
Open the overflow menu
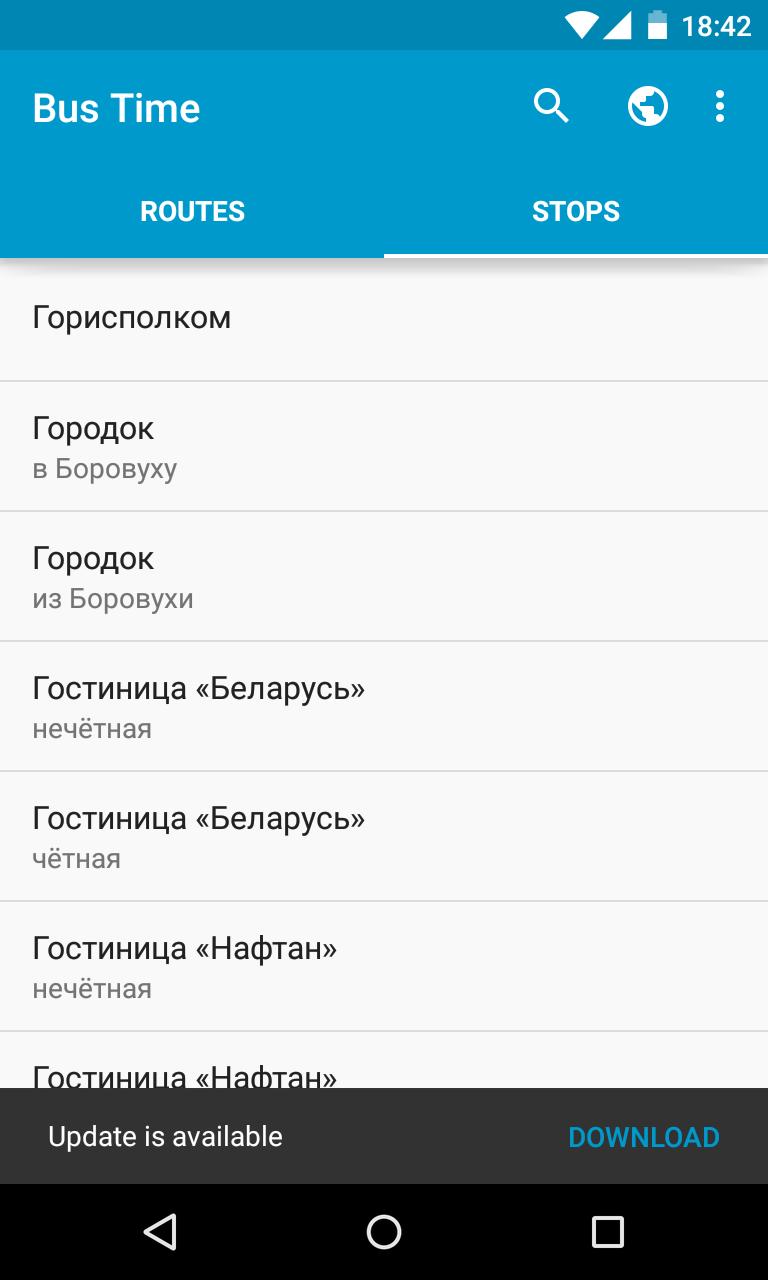[x=720, y=106]
